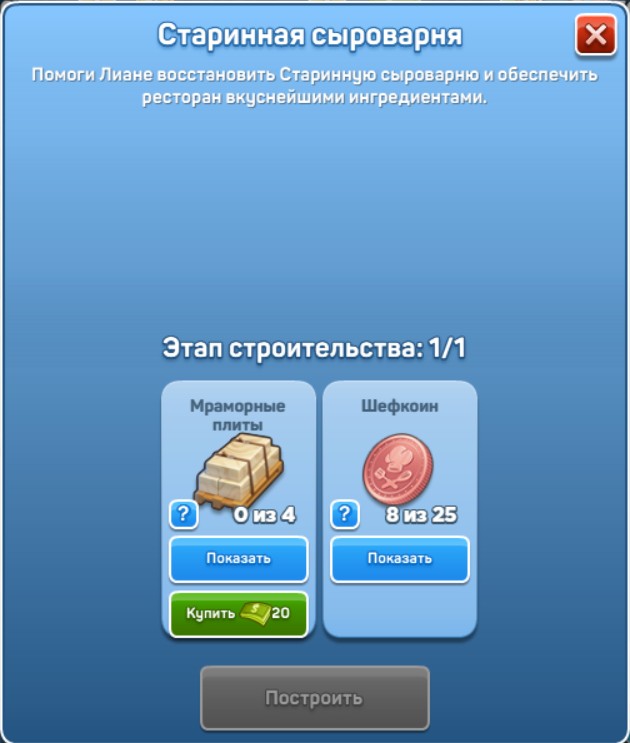This screenshot has width=630, height=743.
Task: Close the Старинная сыроварня dialog
Action: pos(595,37)
